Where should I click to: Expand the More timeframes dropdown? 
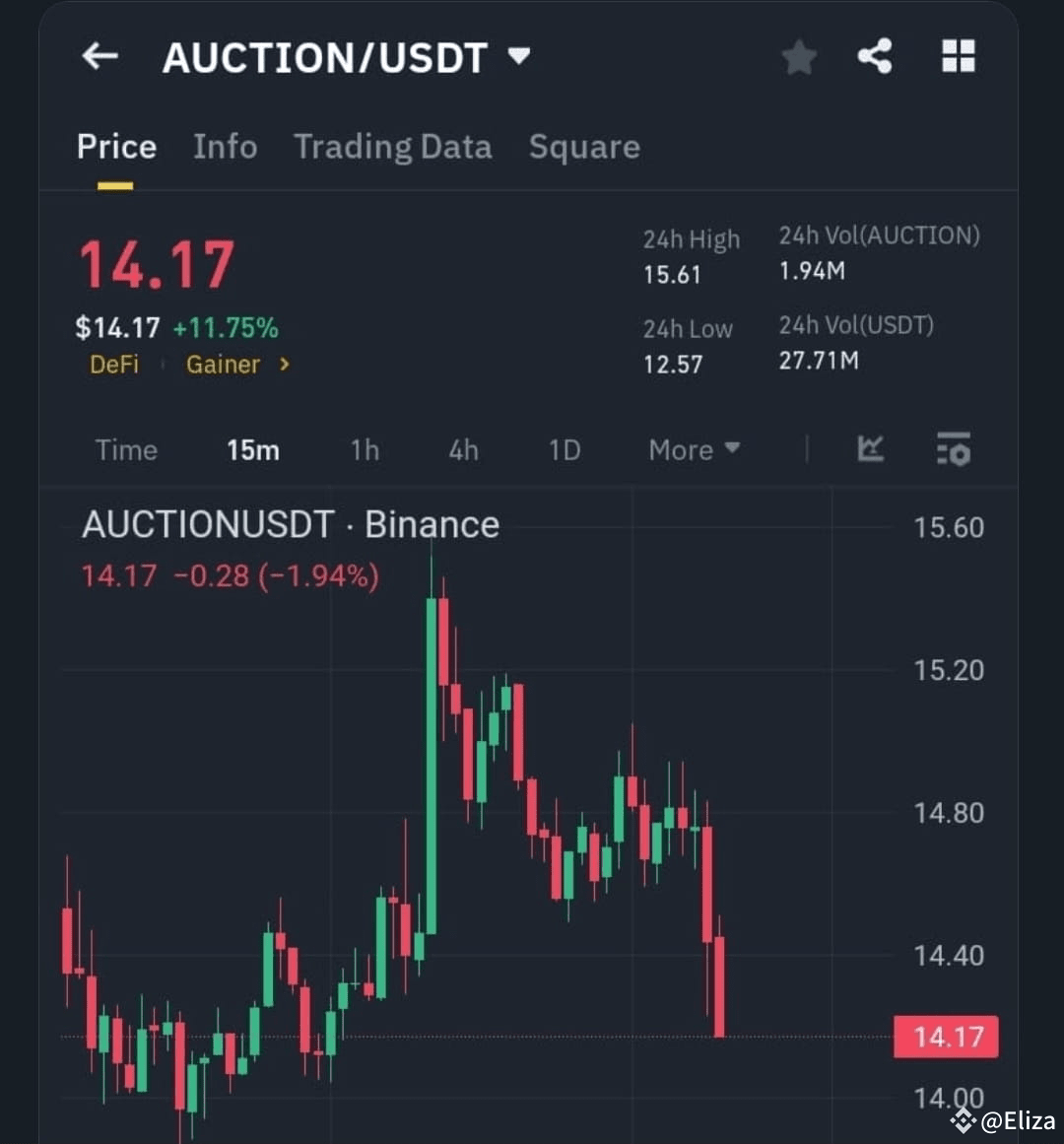pyautogui.click(x=694, y=450)
